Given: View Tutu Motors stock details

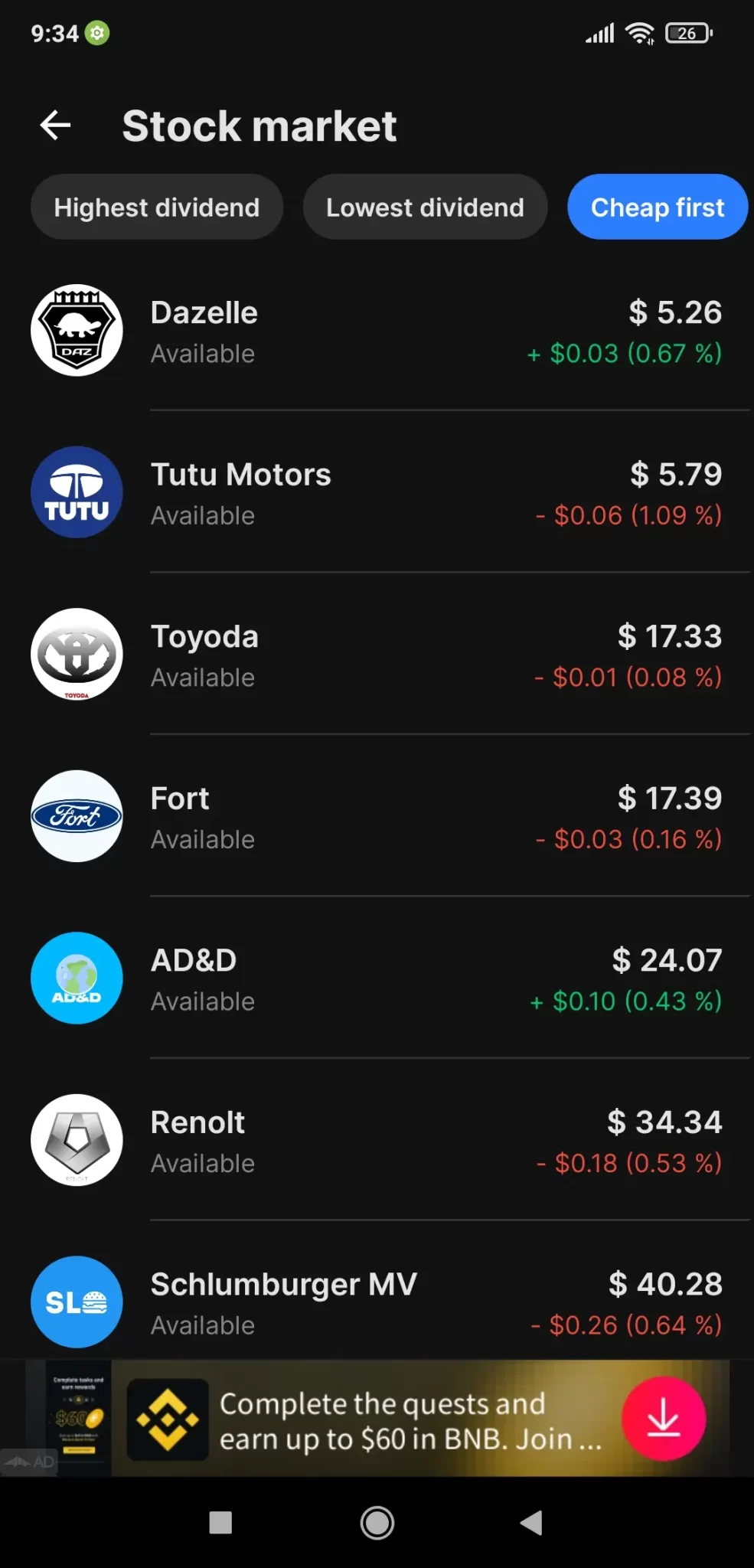Looking at the screenshot, I should [x=375, y=494].
